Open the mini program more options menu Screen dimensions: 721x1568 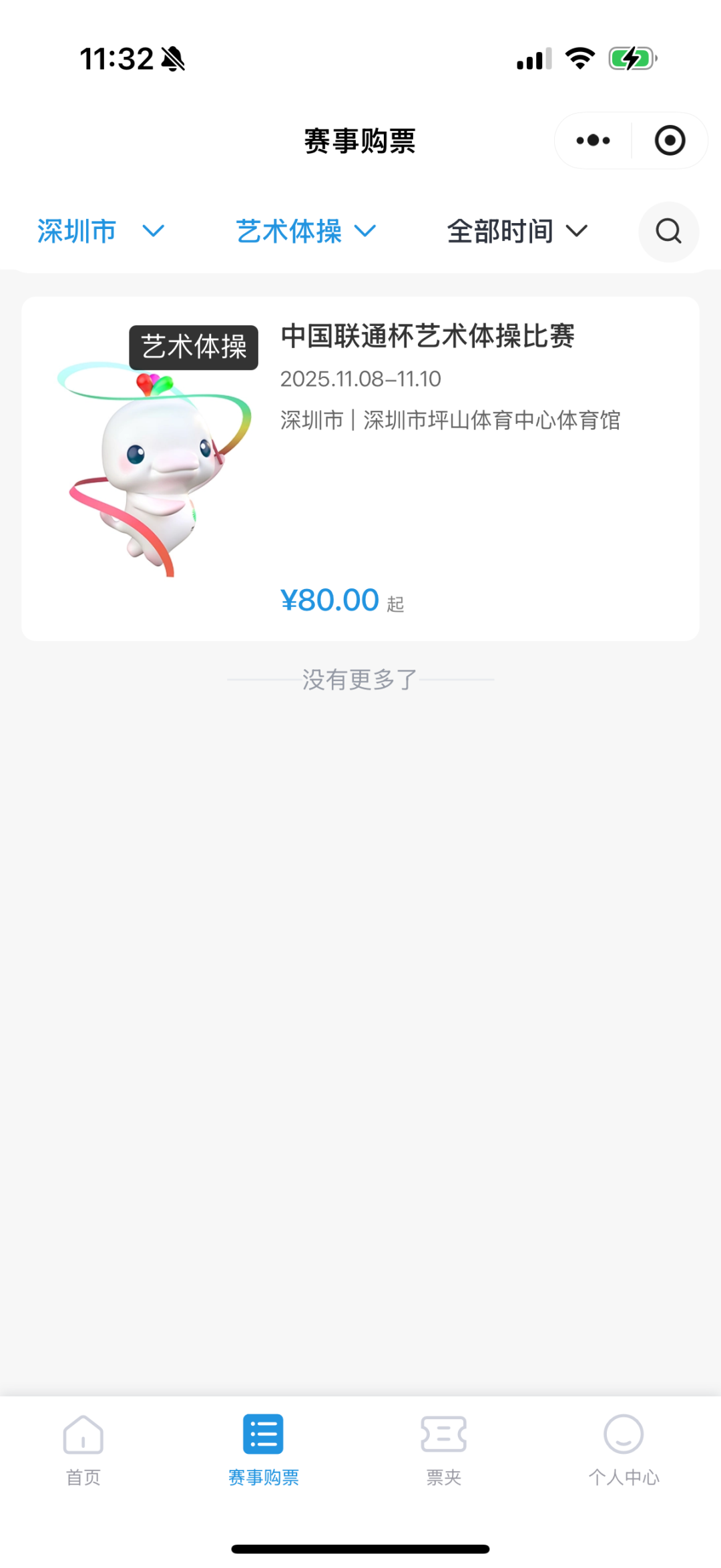tap(593, 141)
